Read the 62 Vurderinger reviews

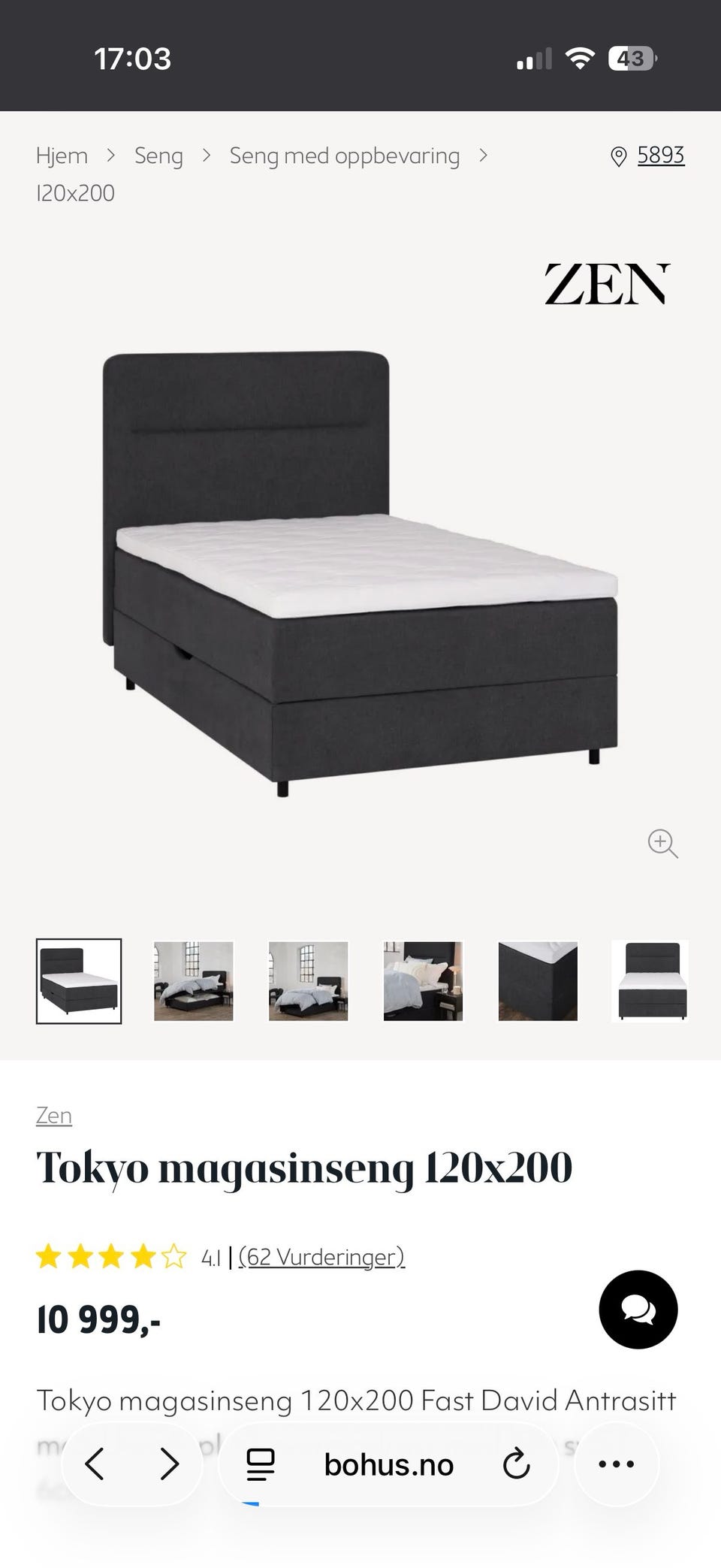click(x=321, y=1257)
